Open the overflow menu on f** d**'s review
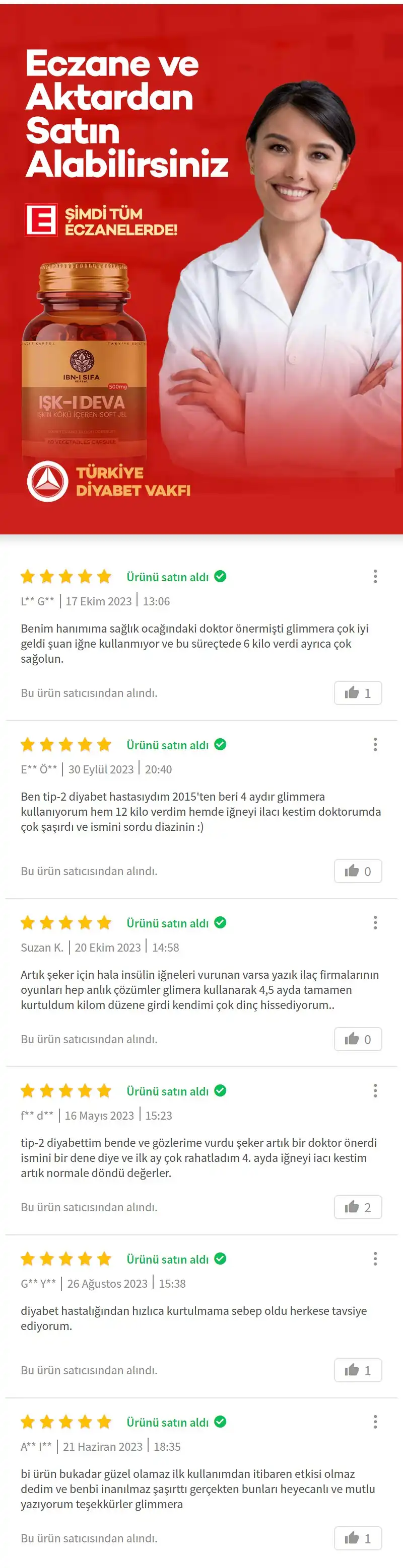403x1568 pixels. 375,1091
